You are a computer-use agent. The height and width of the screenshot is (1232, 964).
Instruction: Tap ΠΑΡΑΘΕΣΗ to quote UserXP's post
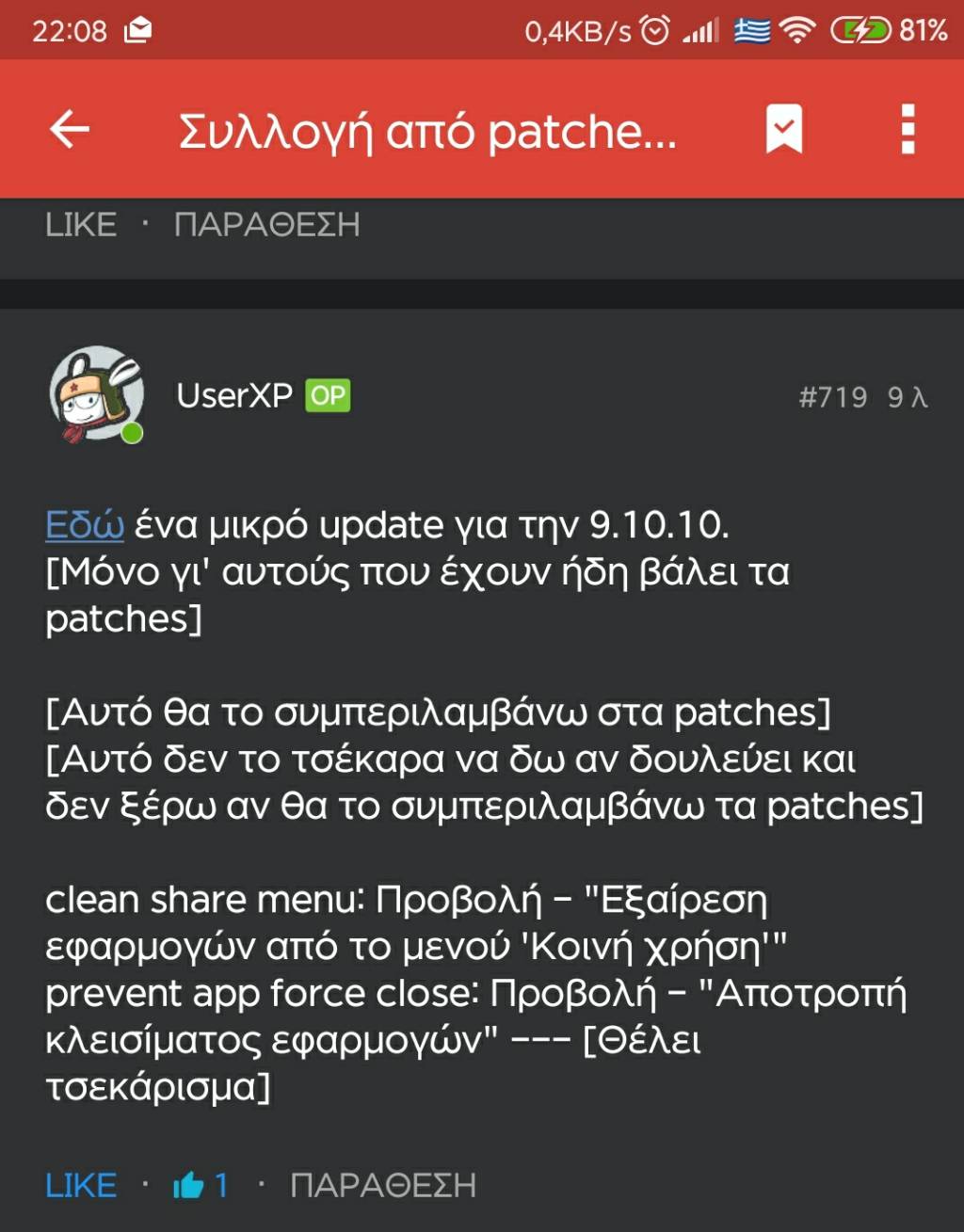click(382, 1185)
